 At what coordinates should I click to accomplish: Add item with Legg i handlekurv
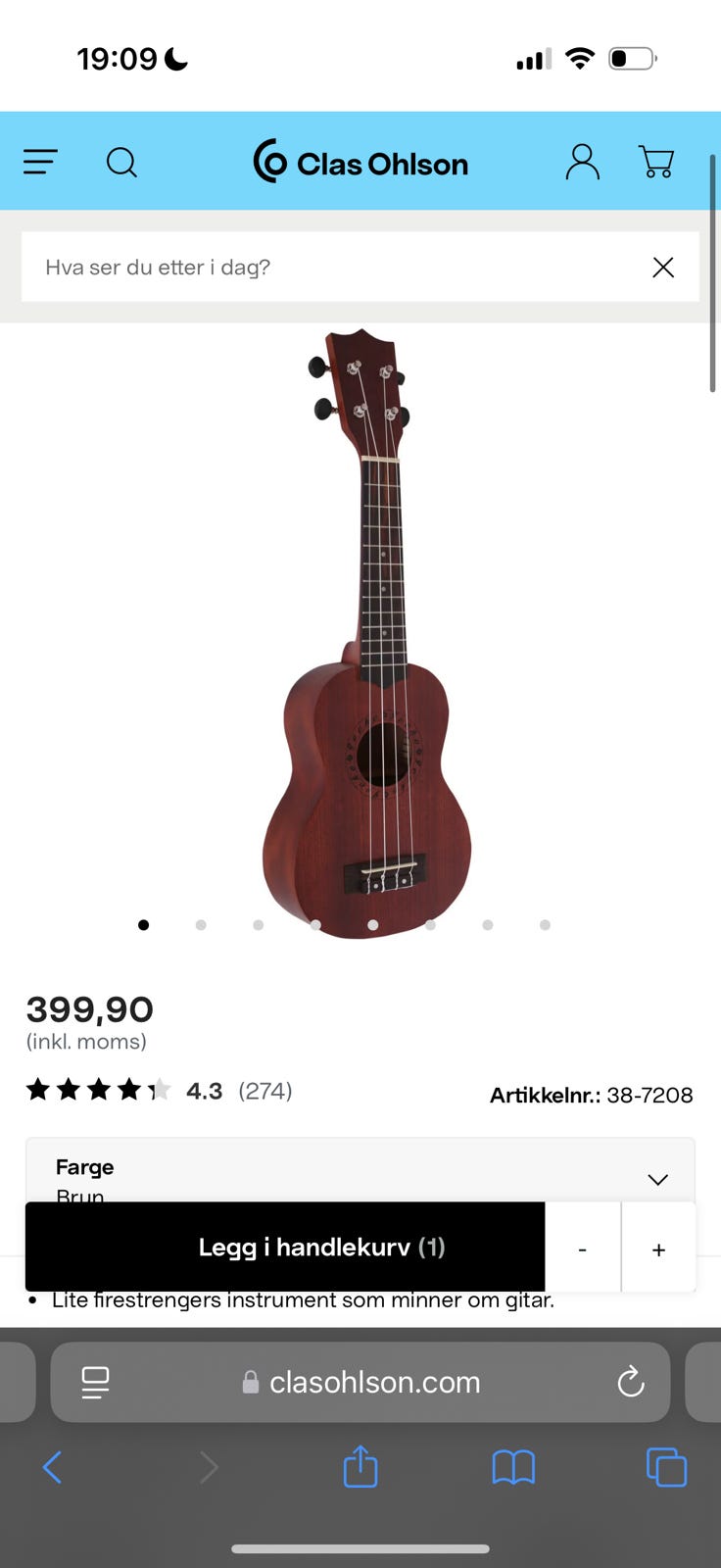(285, 1247)
